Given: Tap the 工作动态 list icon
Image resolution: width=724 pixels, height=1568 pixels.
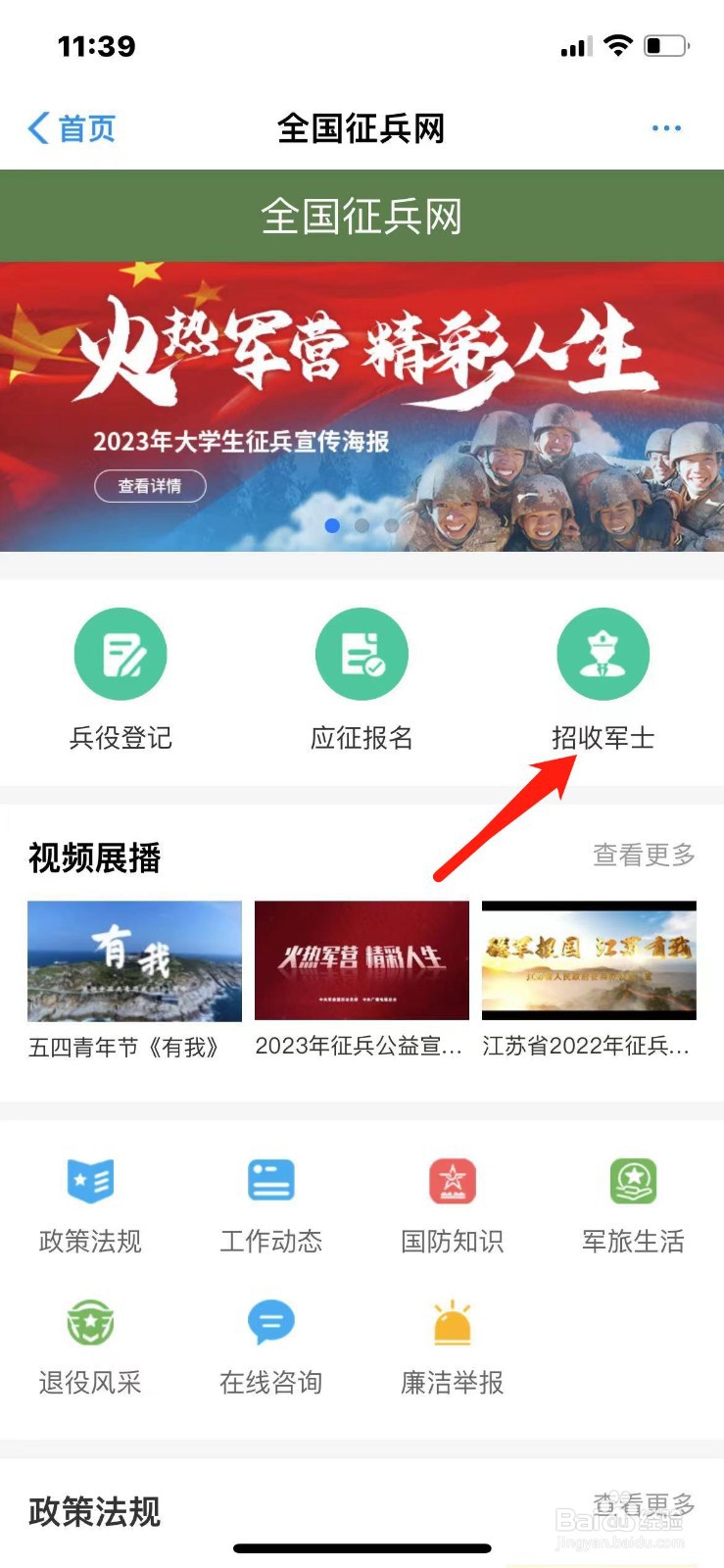Looking at the screenshot, I should click(270, 1180).
